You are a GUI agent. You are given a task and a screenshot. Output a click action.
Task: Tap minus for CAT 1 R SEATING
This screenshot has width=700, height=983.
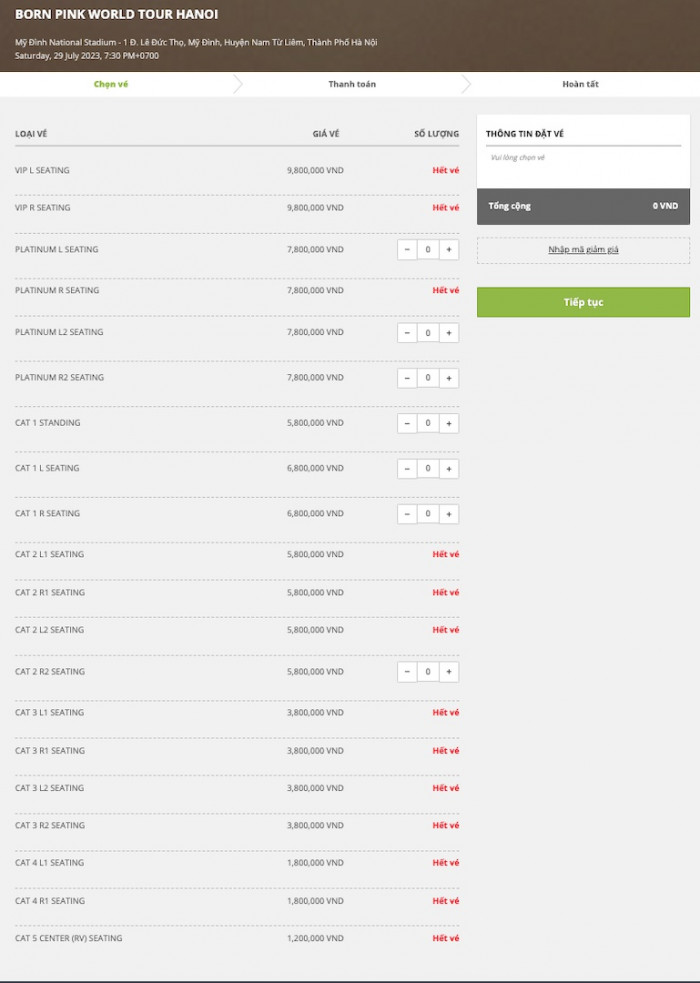(407, 514)
